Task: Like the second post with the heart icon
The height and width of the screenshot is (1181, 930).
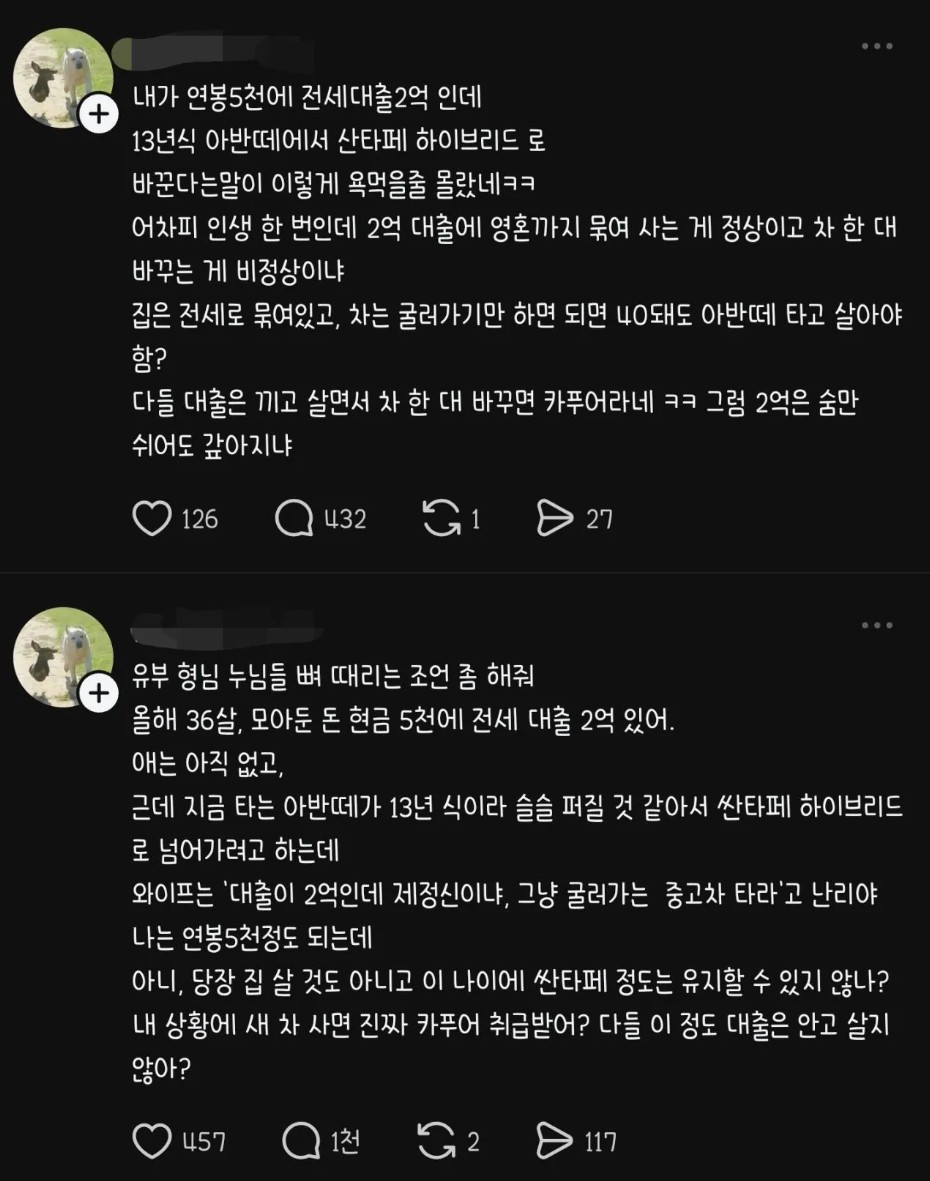Action: pyautogui.click(x=152, y=1138)
